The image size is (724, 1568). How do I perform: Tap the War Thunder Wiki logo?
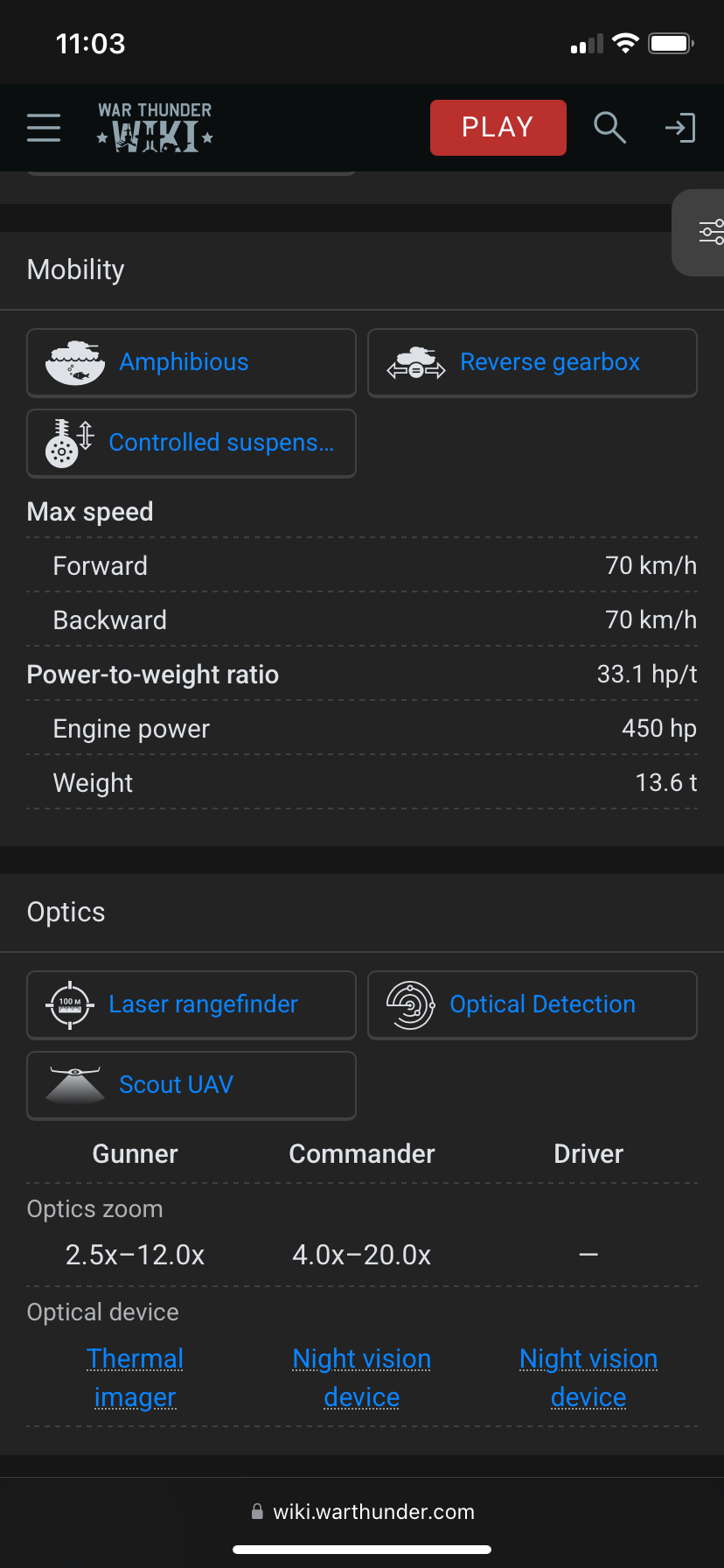point(155,128)
